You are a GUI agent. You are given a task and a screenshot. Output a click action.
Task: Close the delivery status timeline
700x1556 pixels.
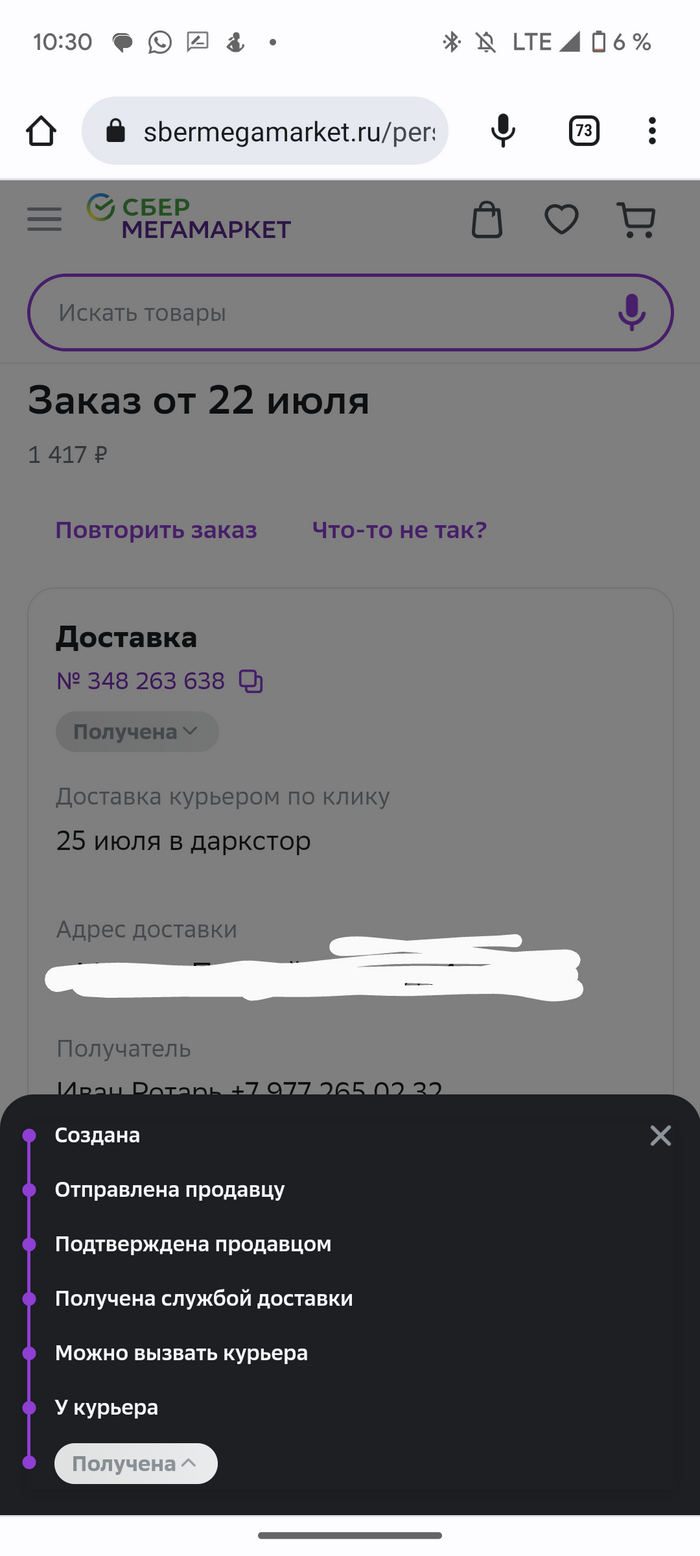pyautogui.click(x=660, y=1135)
